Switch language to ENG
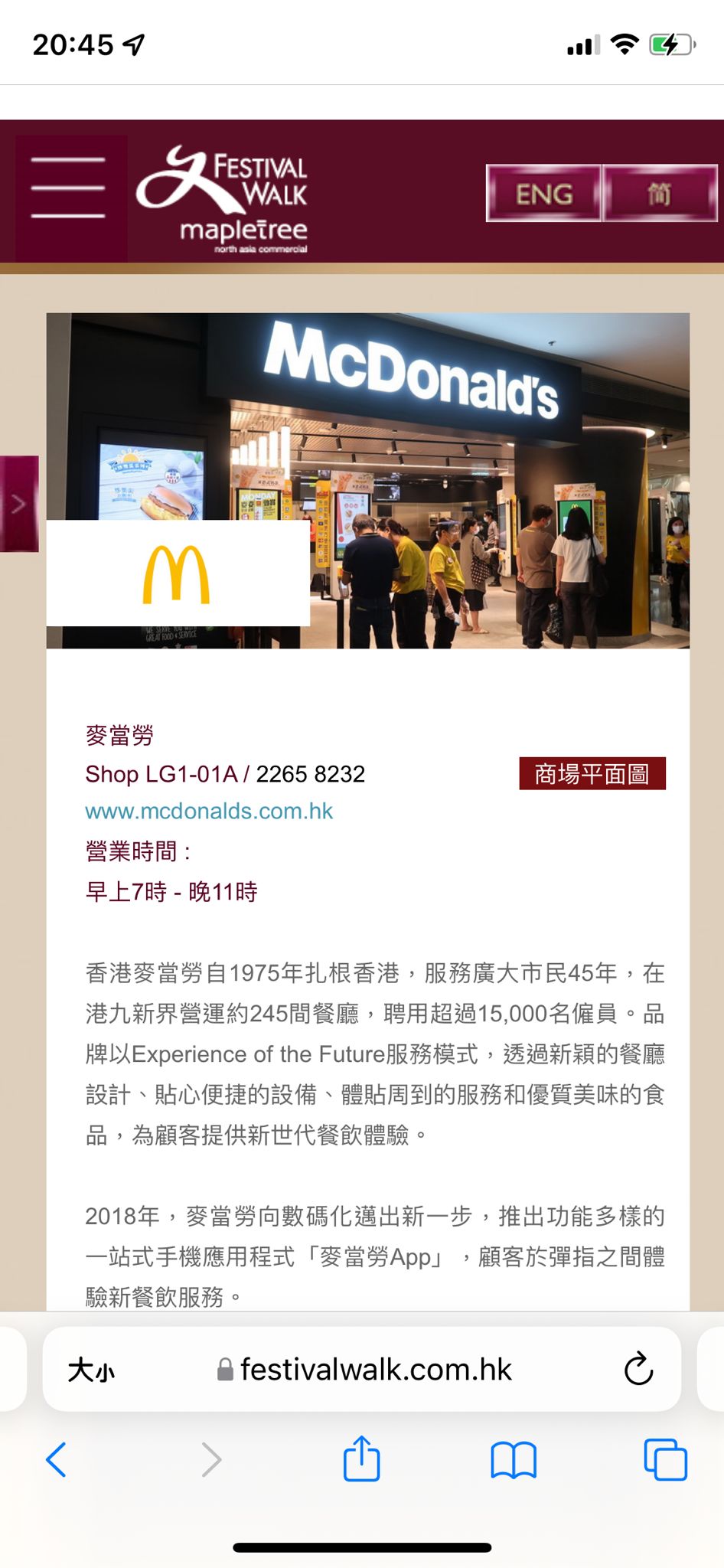 [x=544, y=194]
